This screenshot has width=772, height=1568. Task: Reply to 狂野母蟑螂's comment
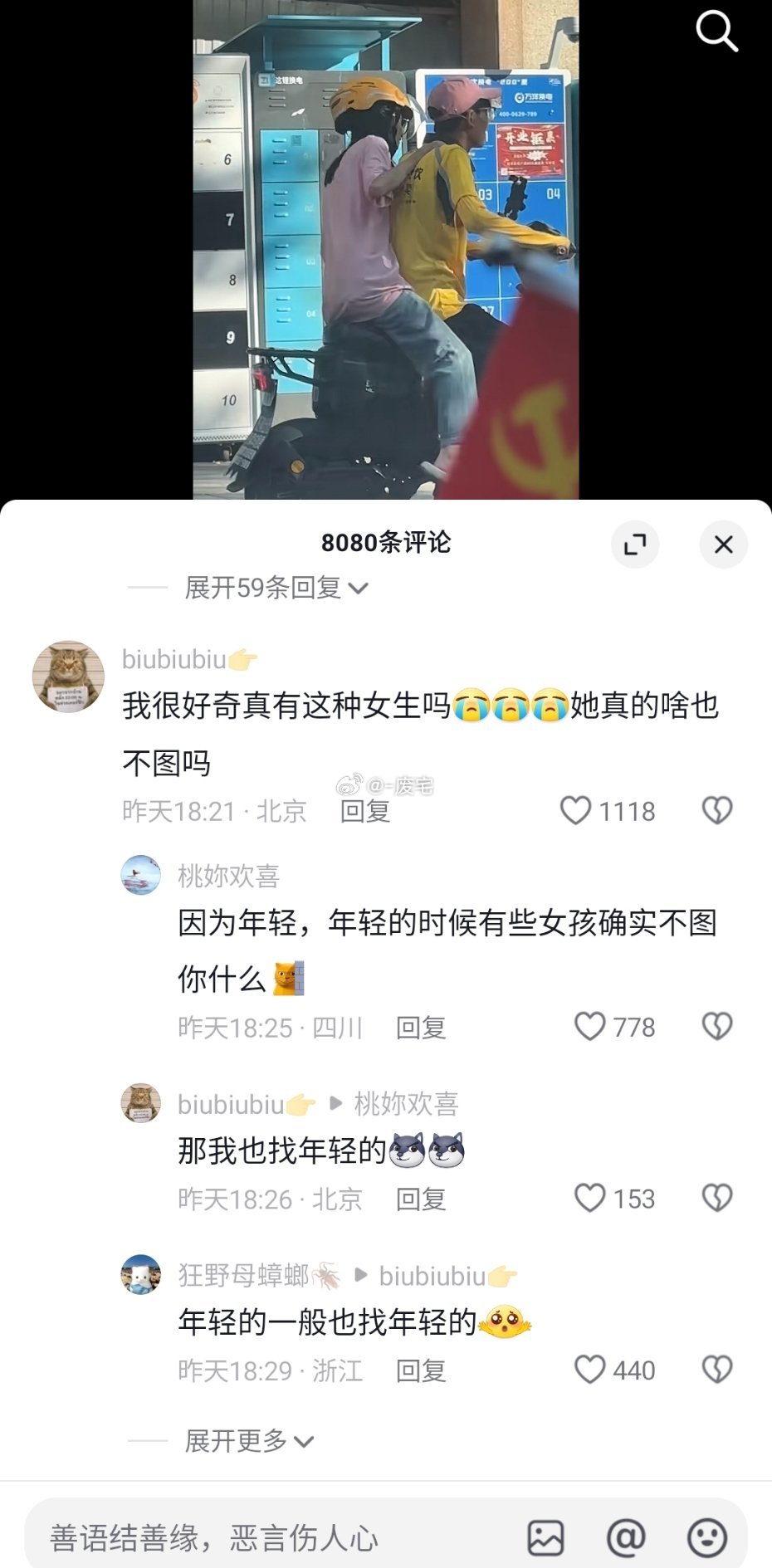point(421,1370)
